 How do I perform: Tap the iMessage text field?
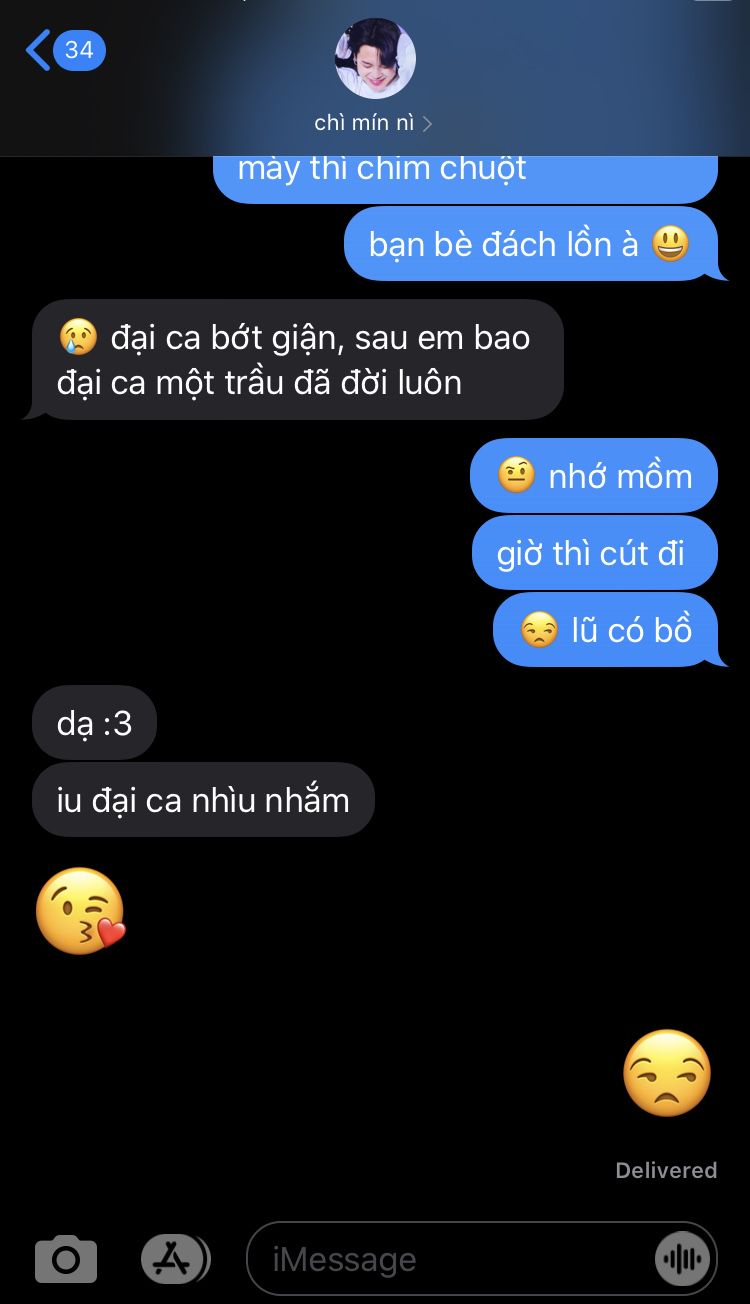click(x=450, y=1259)
